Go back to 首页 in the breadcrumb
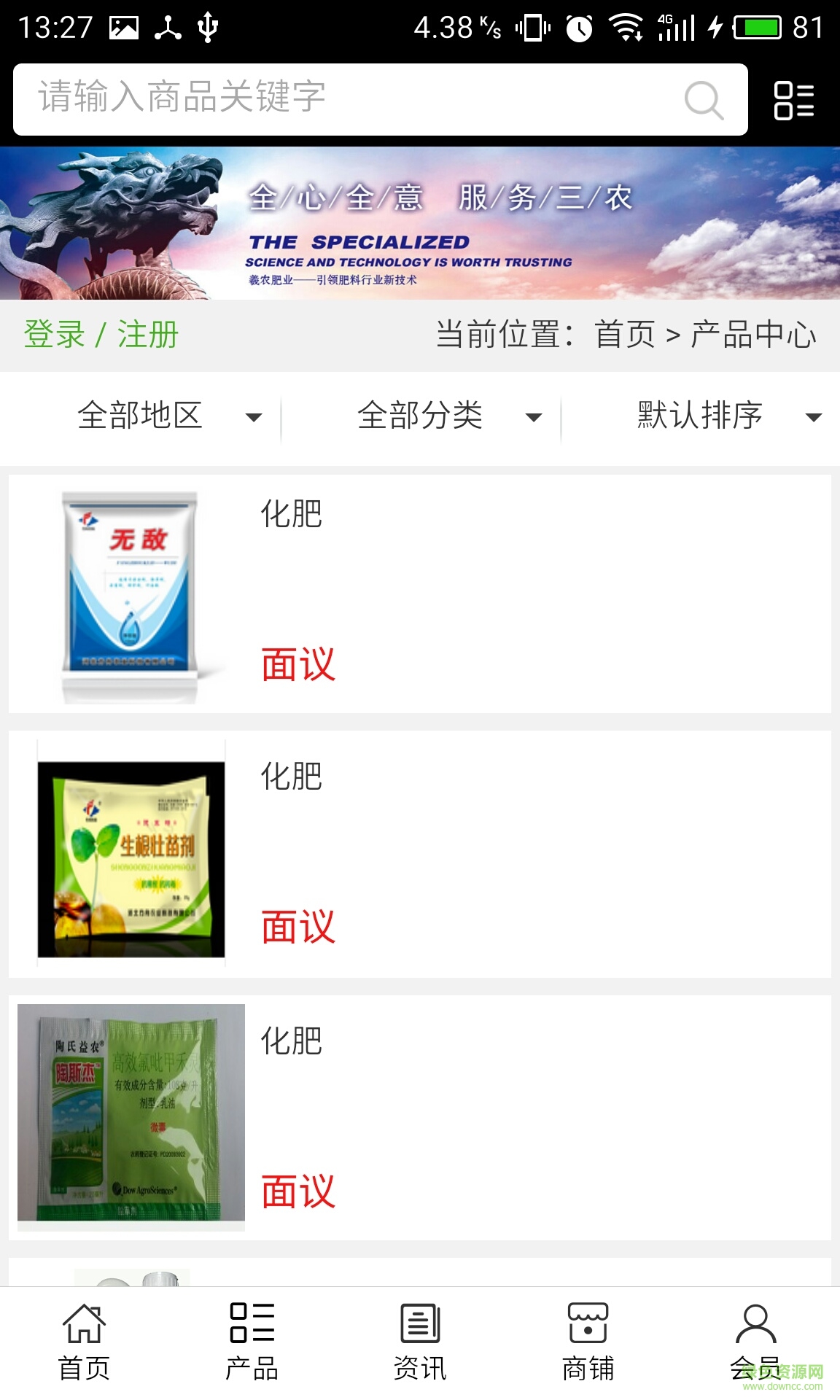 coord(625,335)
